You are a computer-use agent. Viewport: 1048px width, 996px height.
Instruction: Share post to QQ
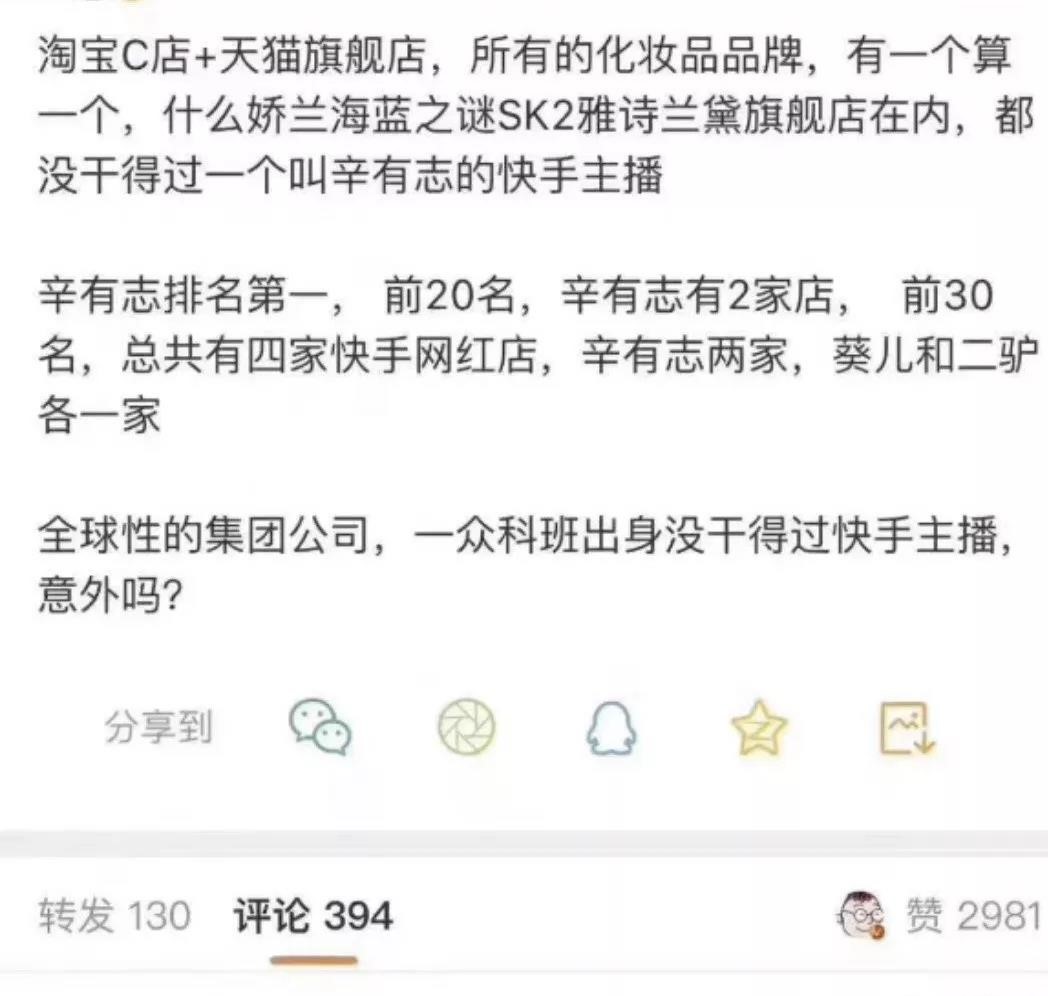(611, 729)
